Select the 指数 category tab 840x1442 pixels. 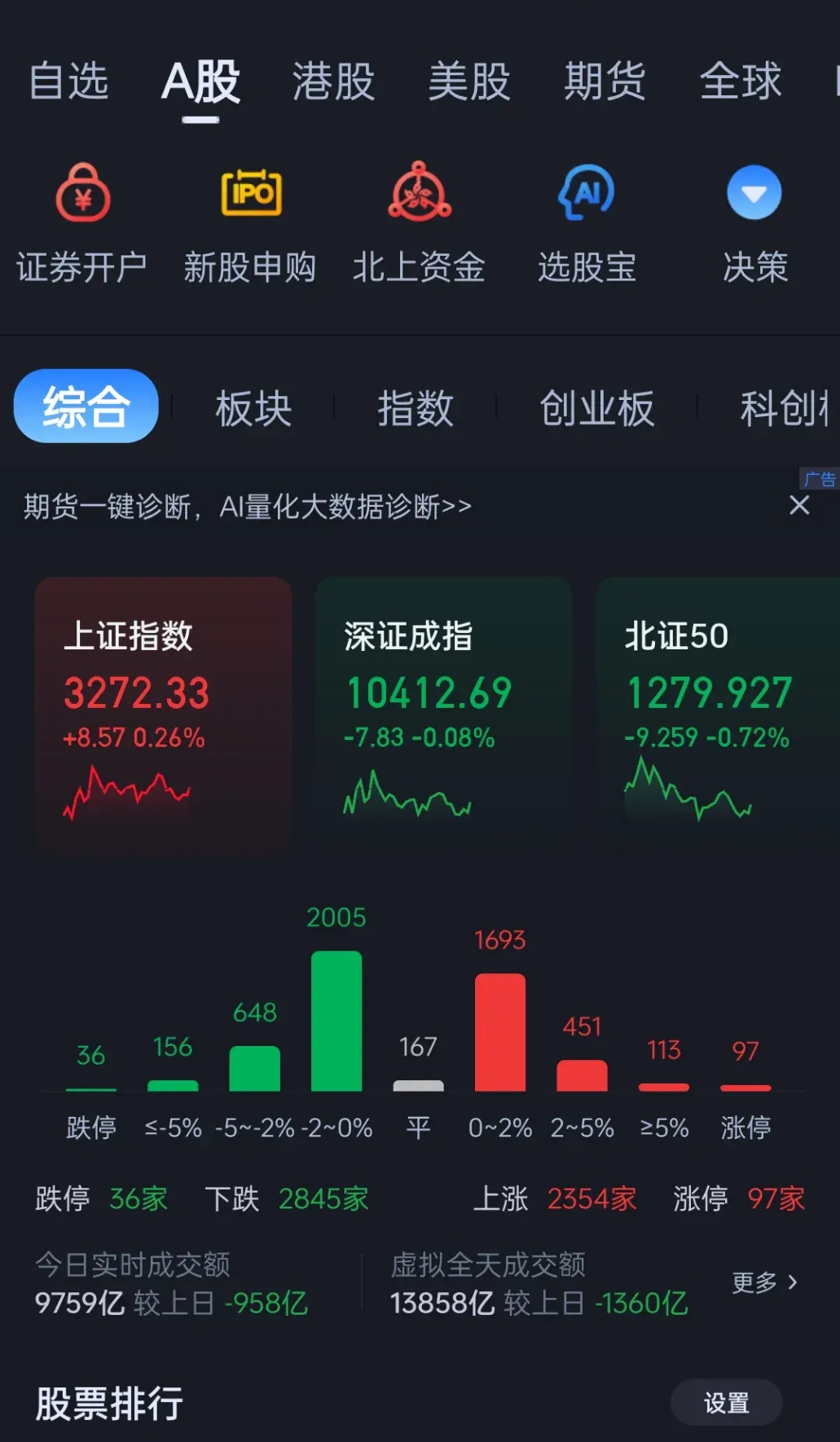(x=416, y=407)
